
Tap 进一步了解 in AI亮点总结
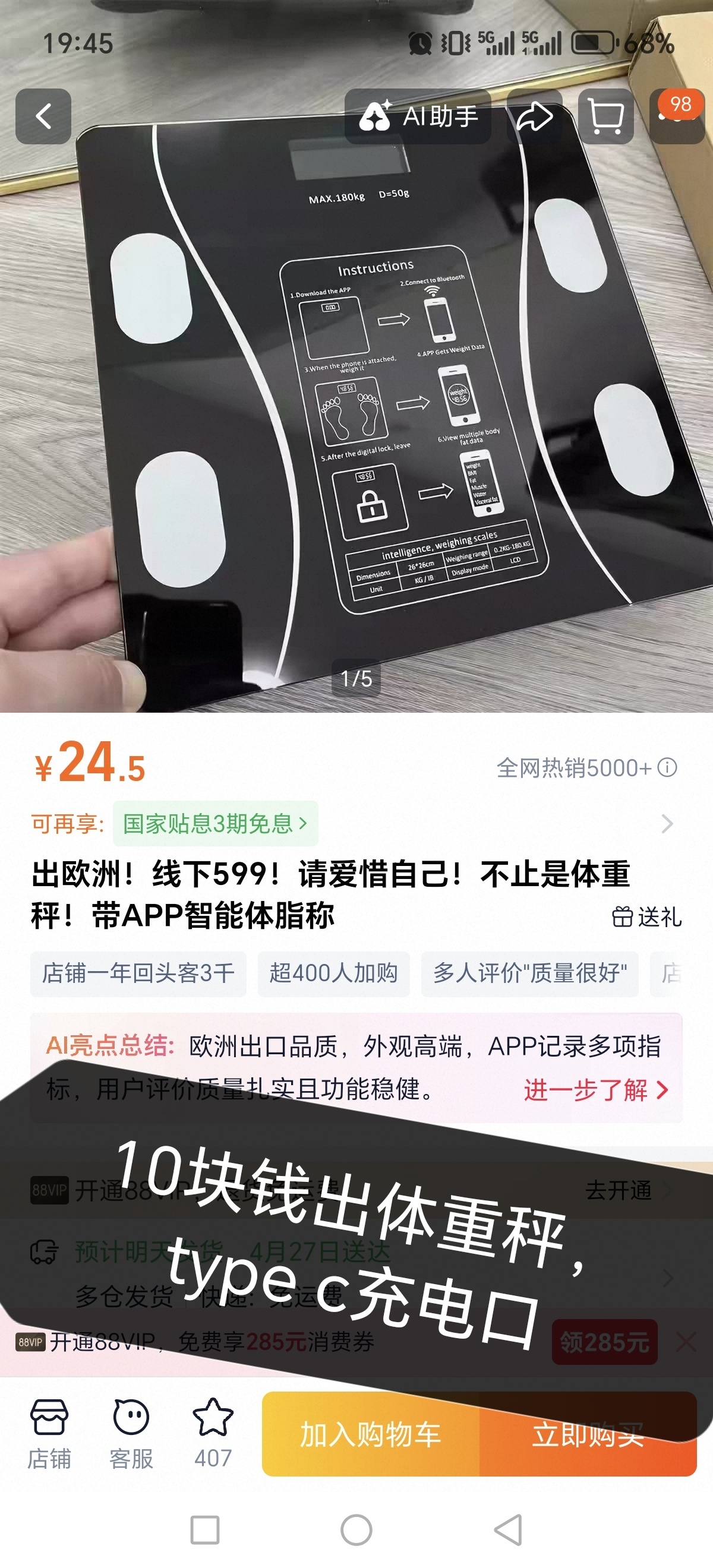[595, 1089]
